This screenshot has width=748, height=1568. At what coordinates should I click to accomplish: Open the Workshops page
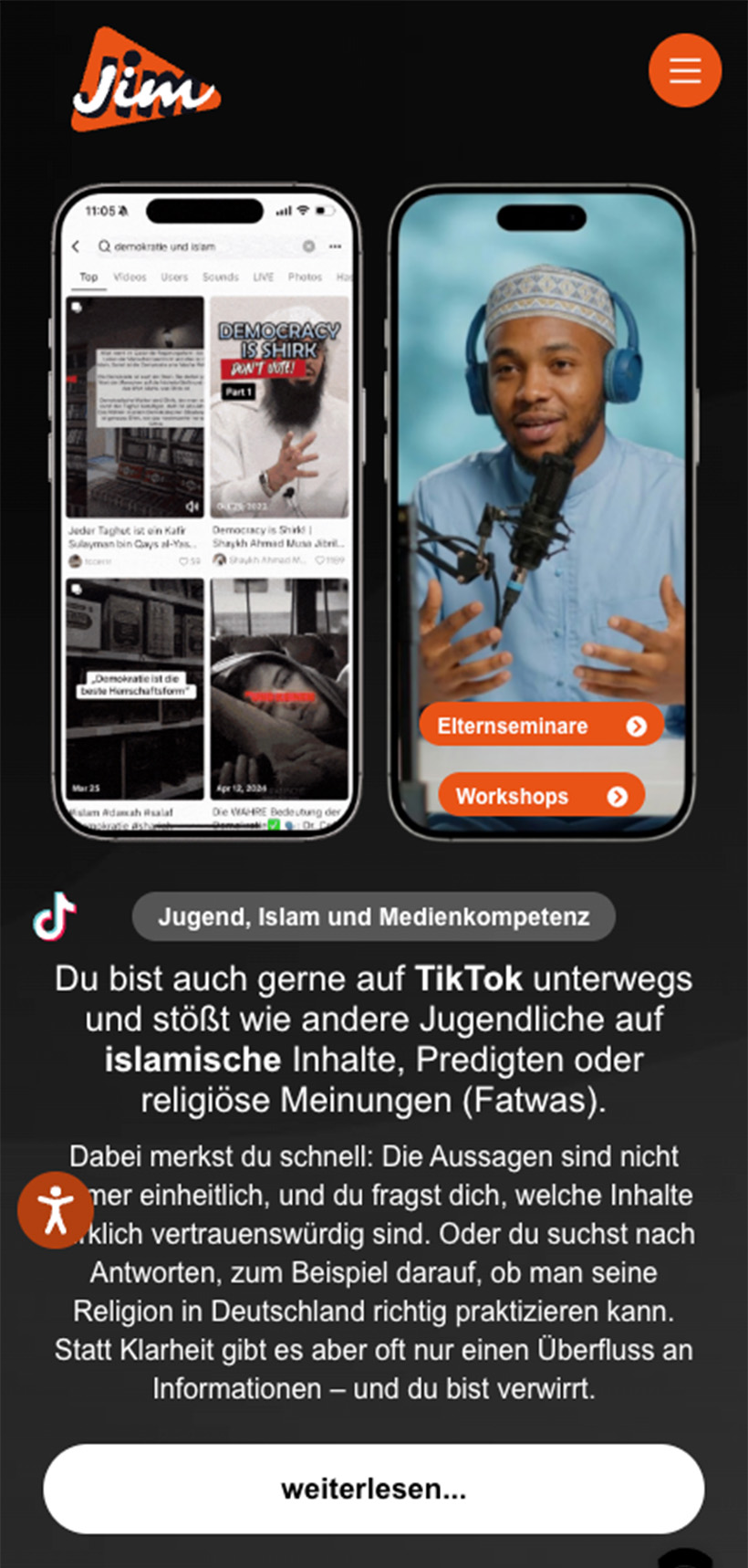541,796
